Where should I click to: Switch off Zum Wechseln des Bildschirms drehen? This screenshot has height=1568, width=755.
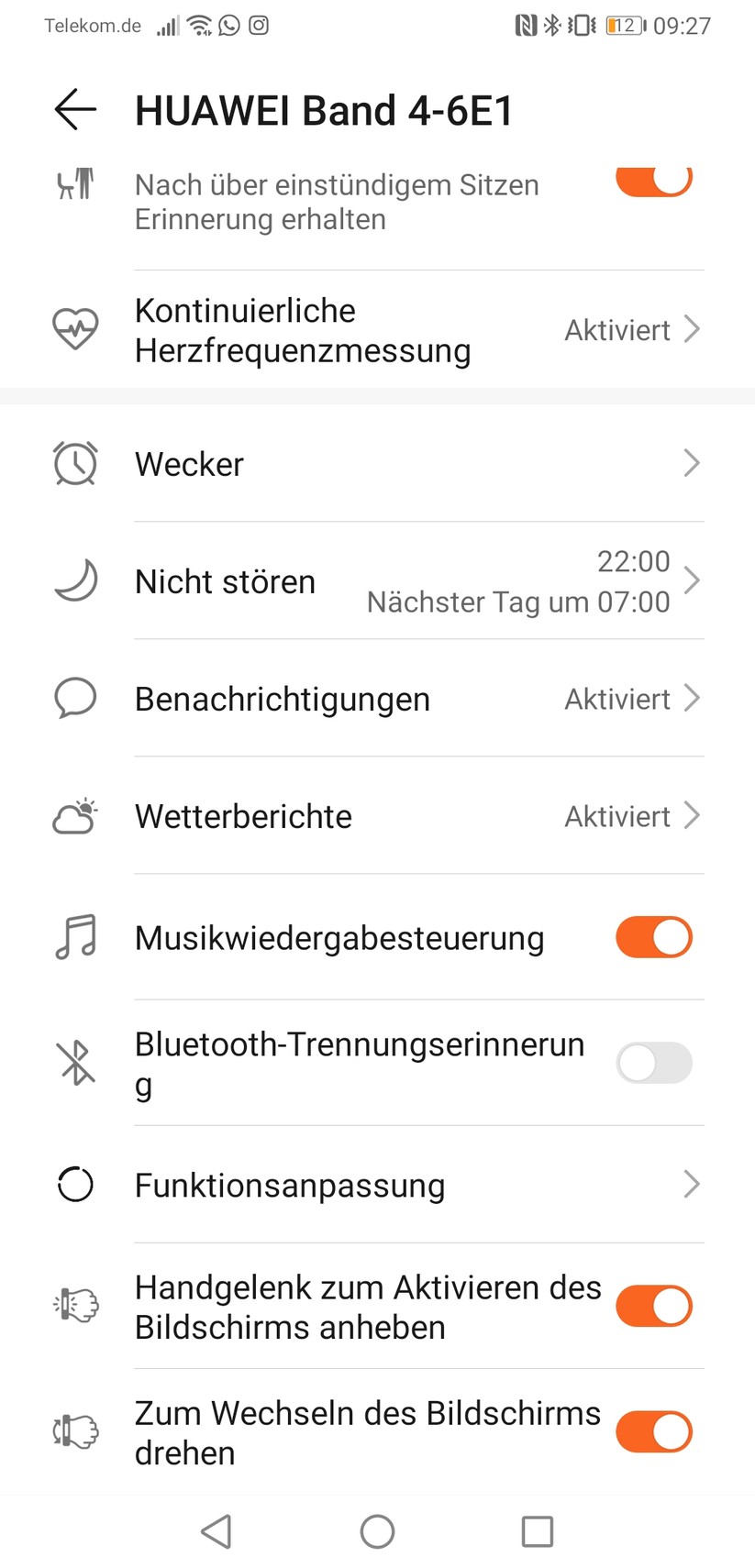click(653, 1432)
